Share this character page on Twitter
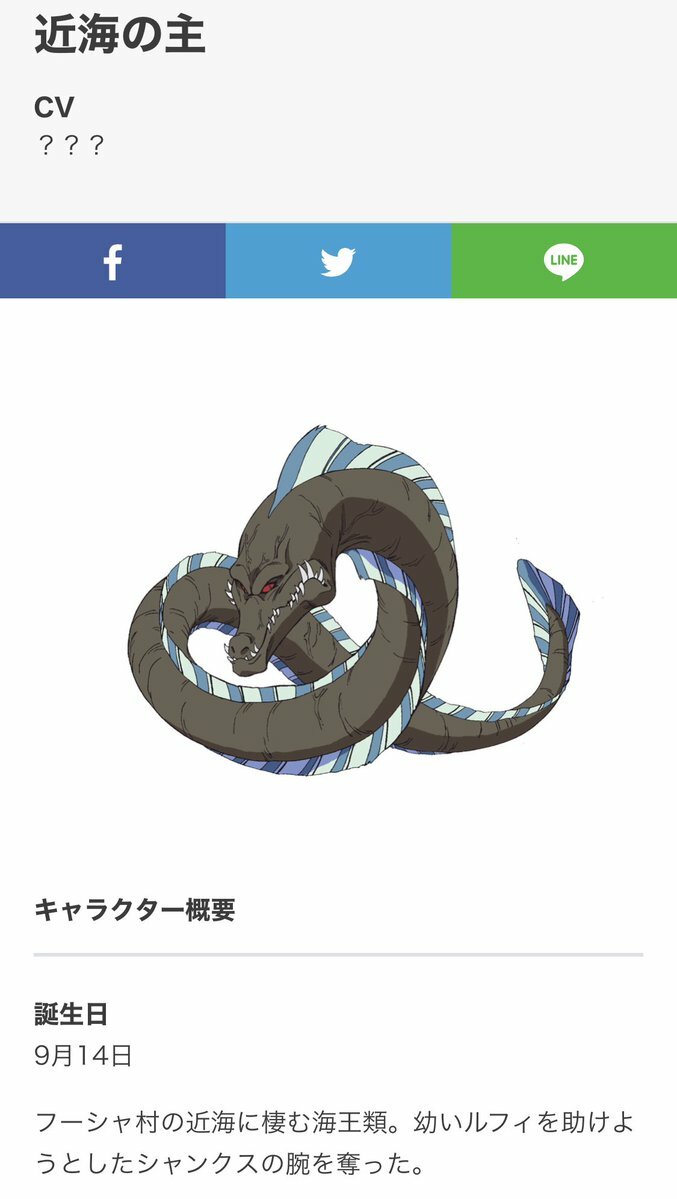677x1199 pixels. [x=338, y=261]
